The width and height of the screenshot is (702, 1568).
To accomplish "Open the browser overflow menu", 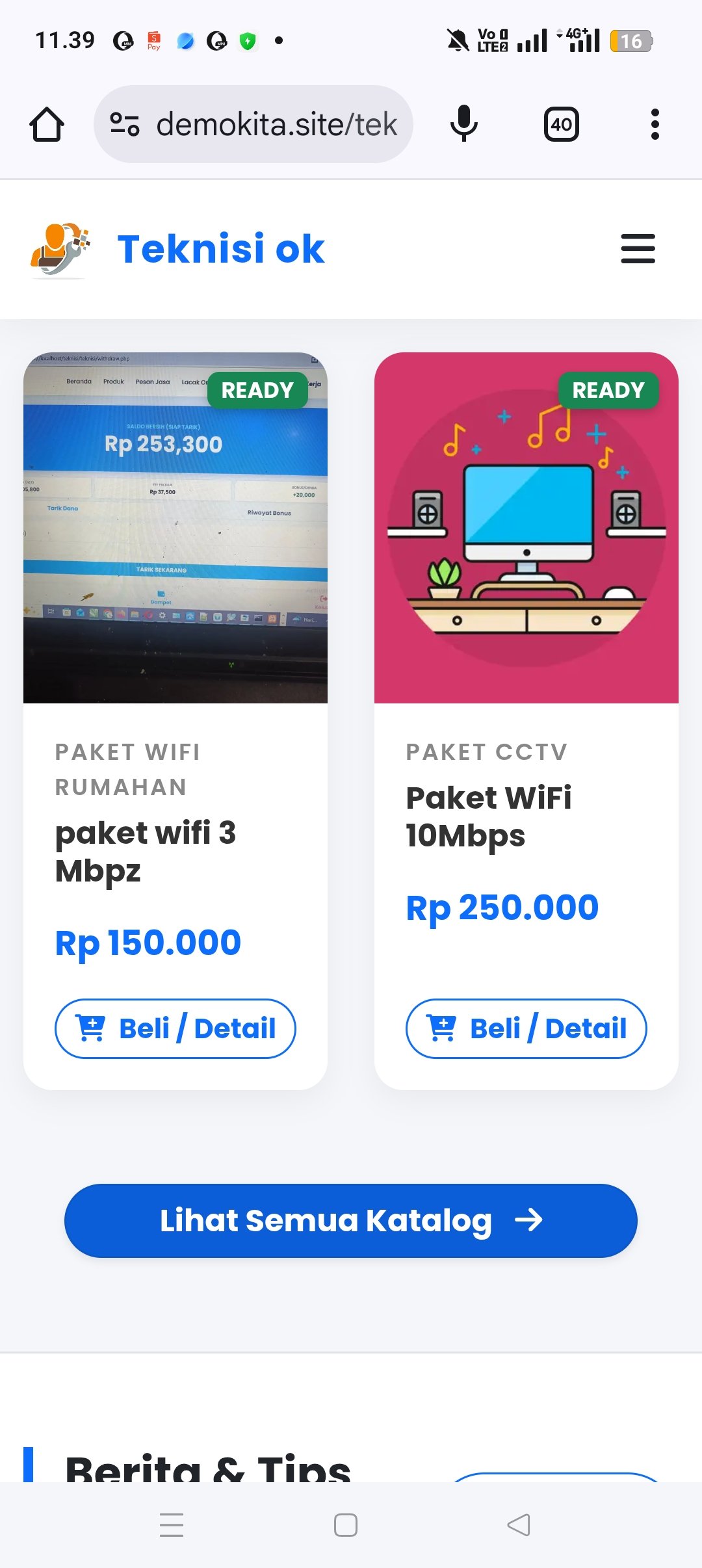I will tap(655, 124).
